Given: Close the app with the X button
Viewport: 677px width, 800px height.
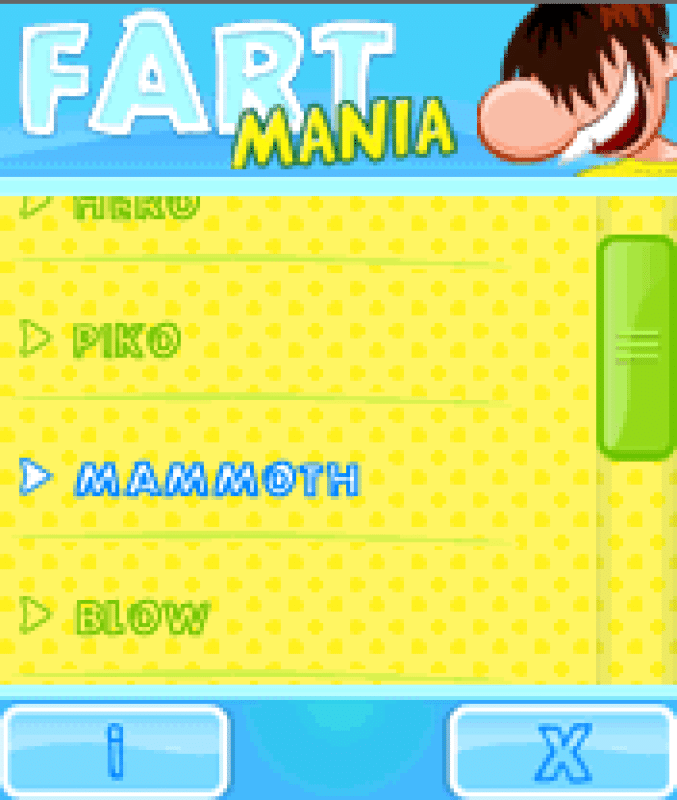Looking at the screenshot, I should coord(560,751).
